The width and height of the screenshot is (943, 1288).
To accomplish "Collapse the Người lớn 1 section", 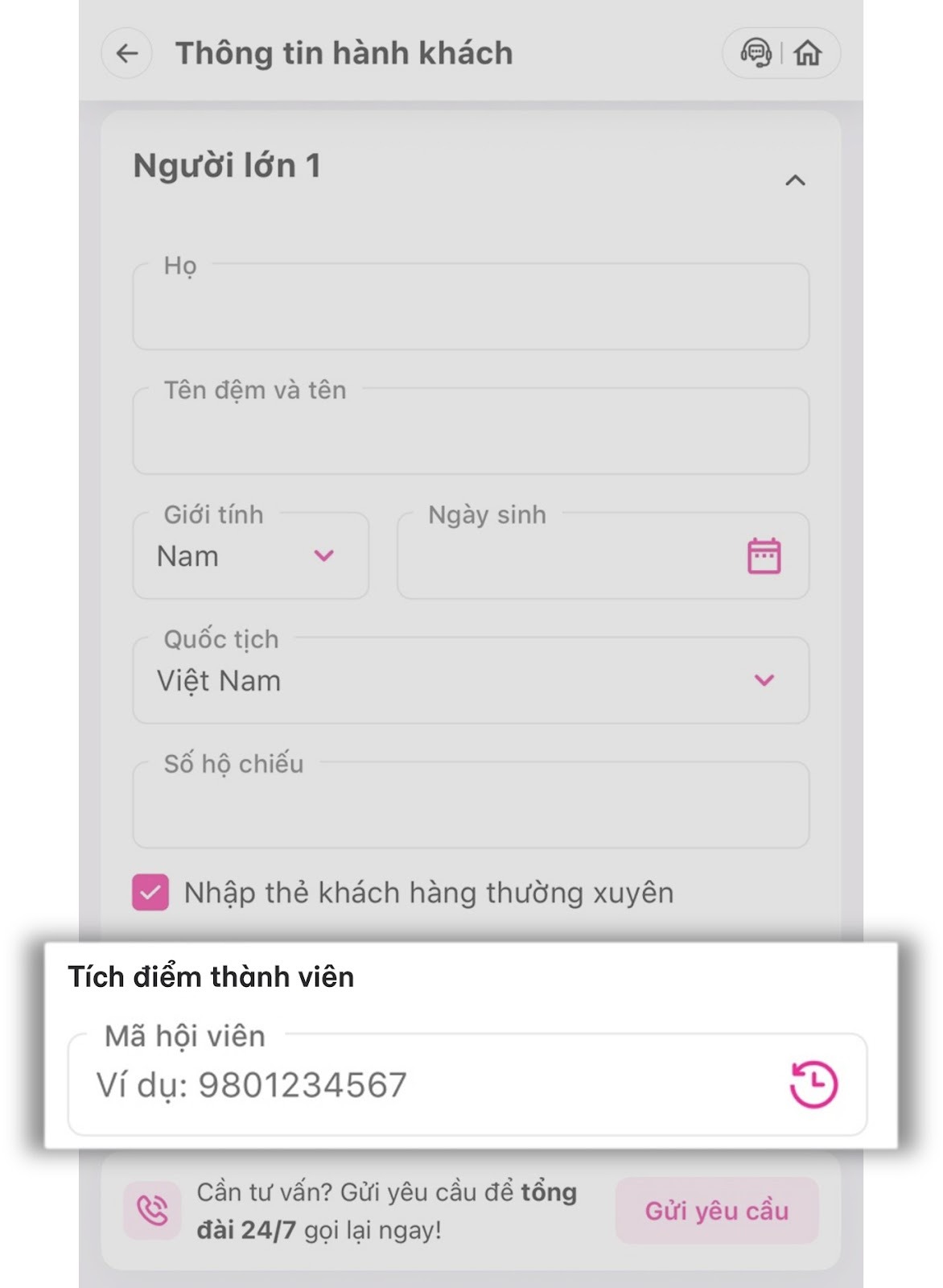I will pyautogui.click(x=795, y=180).
